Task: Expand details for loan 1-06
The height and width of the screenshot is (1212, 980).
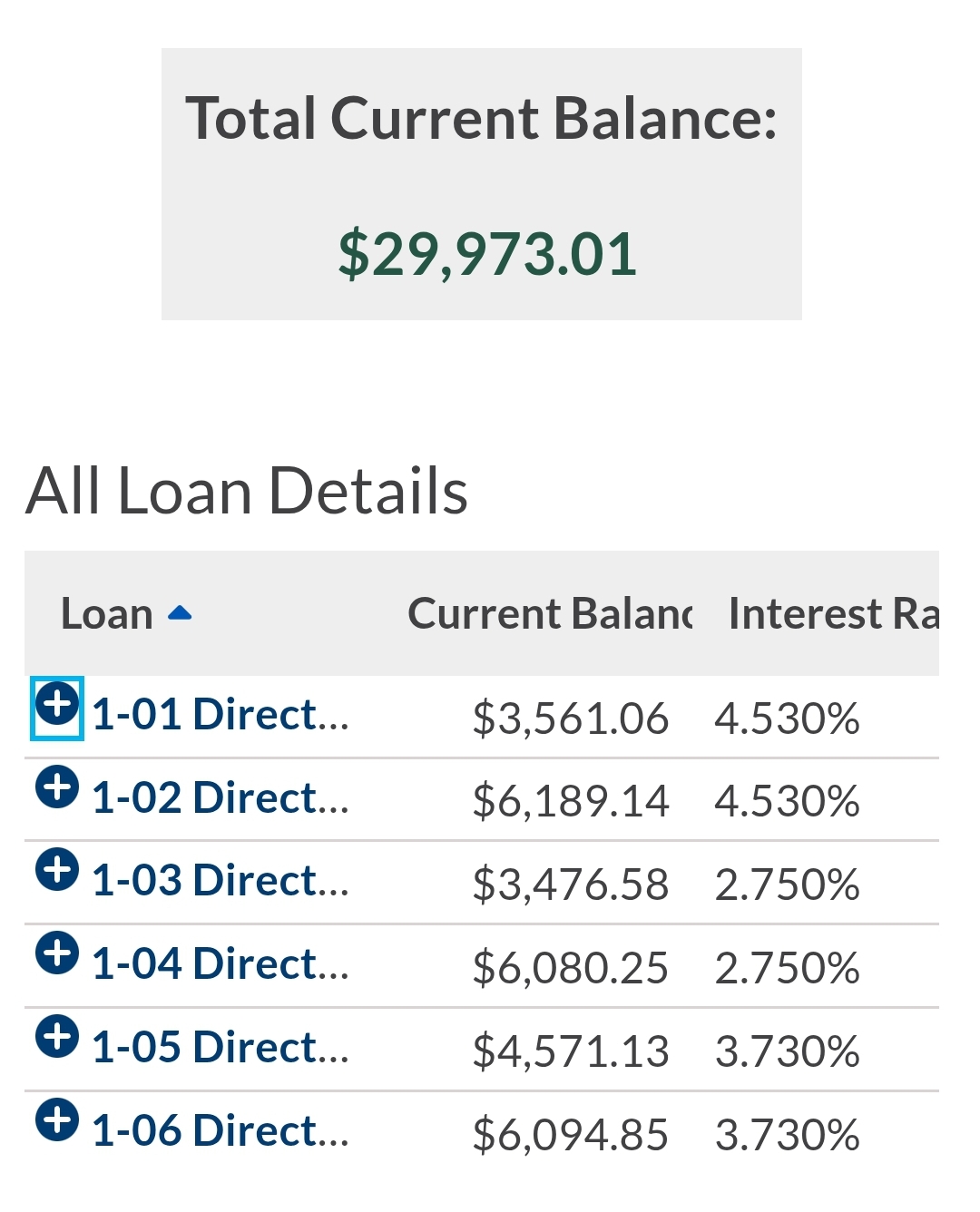Action: (57, 1119)
